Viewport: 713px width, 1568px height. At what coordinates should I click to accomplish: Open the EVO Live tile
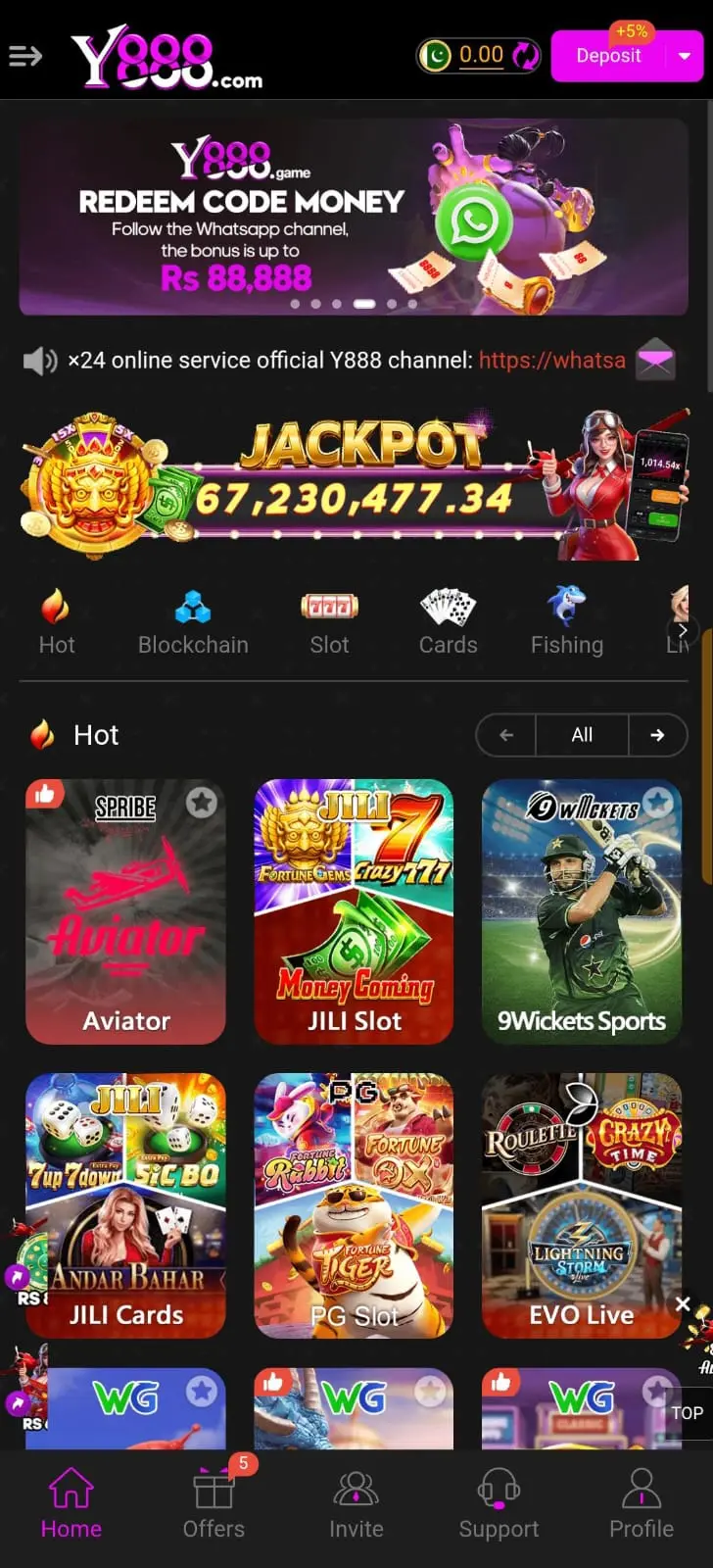pyautogui.click(x=581, y=1205)
